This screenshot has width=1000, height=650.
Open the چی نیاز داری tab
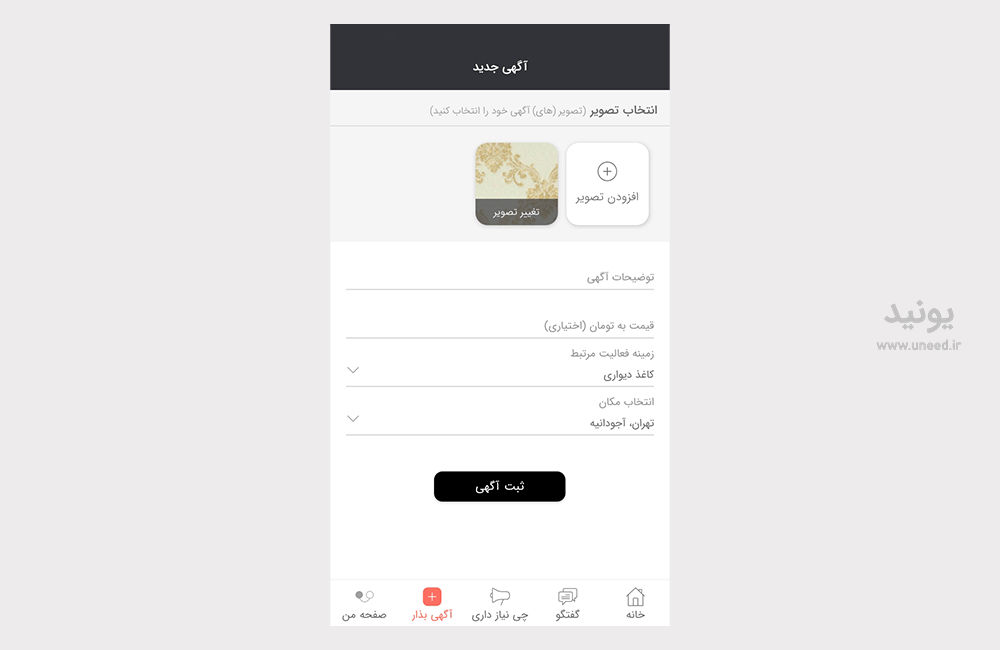coord(499,604)
